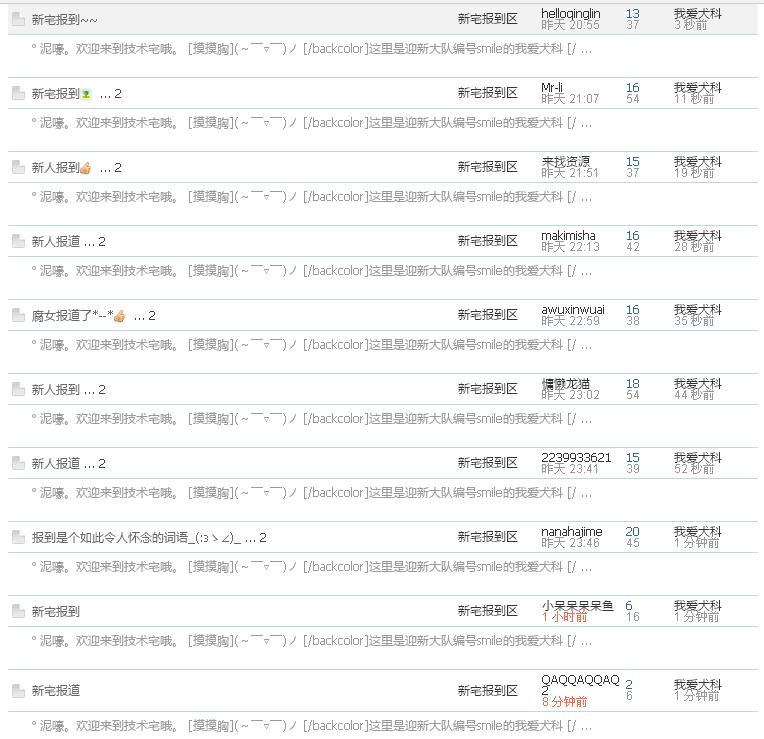This screenshot has height=739, width=764.
Task: Open 懦懒龙猫's profile
Action: click(565, 384)
